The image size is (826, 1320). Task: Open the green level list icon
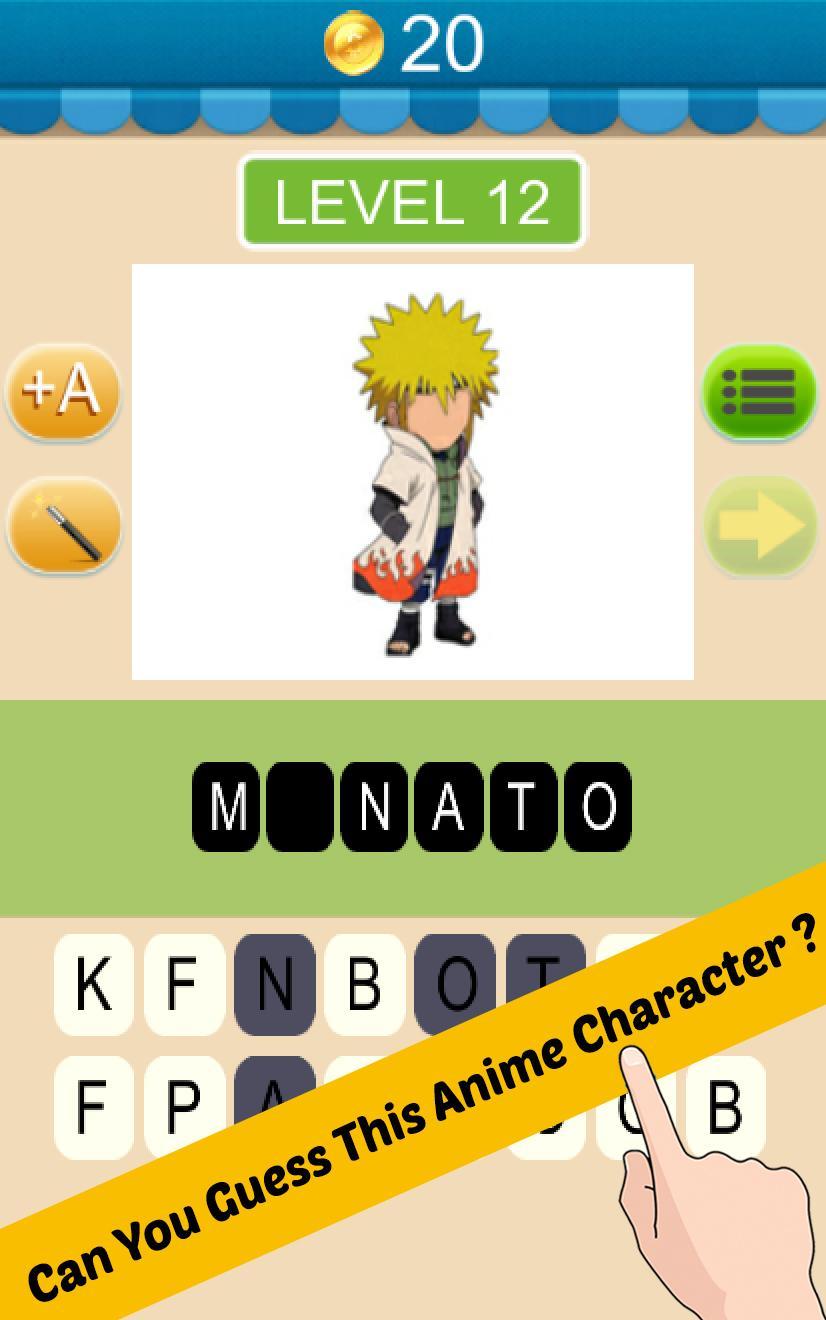pos(760,392)
